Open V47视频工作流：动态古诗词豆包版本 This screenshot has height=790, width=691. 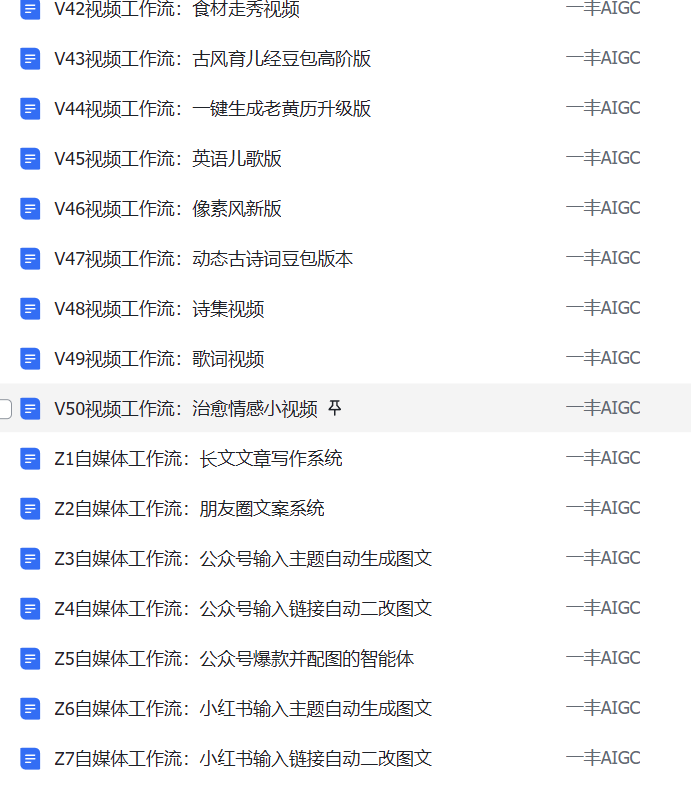(x=203, y=259)
